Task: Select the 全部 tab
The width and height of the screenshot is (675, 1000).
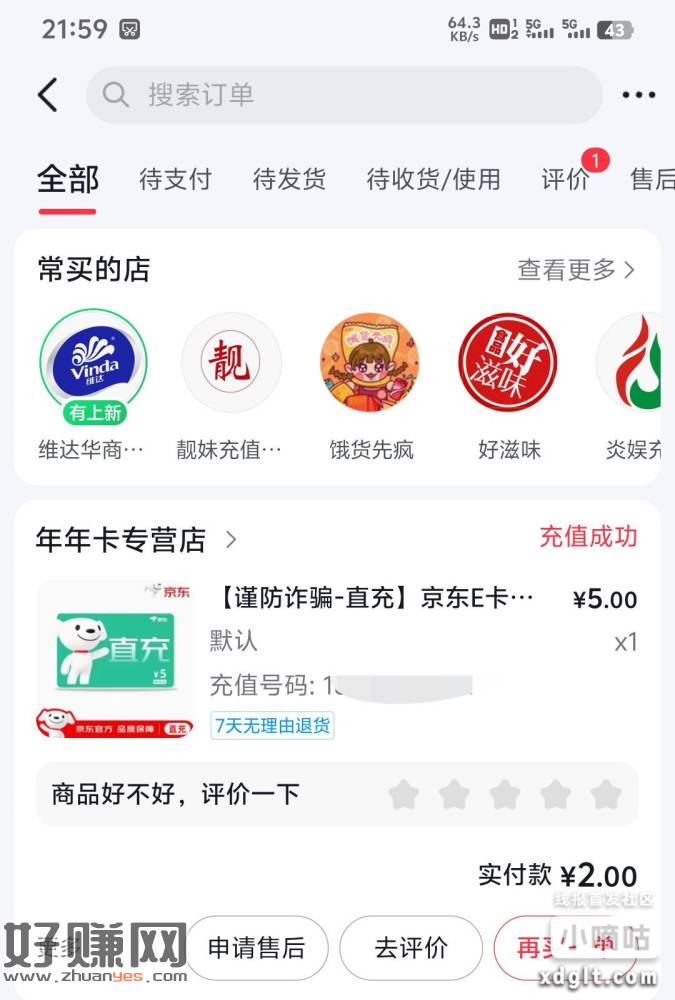Action: pos(68,180)
